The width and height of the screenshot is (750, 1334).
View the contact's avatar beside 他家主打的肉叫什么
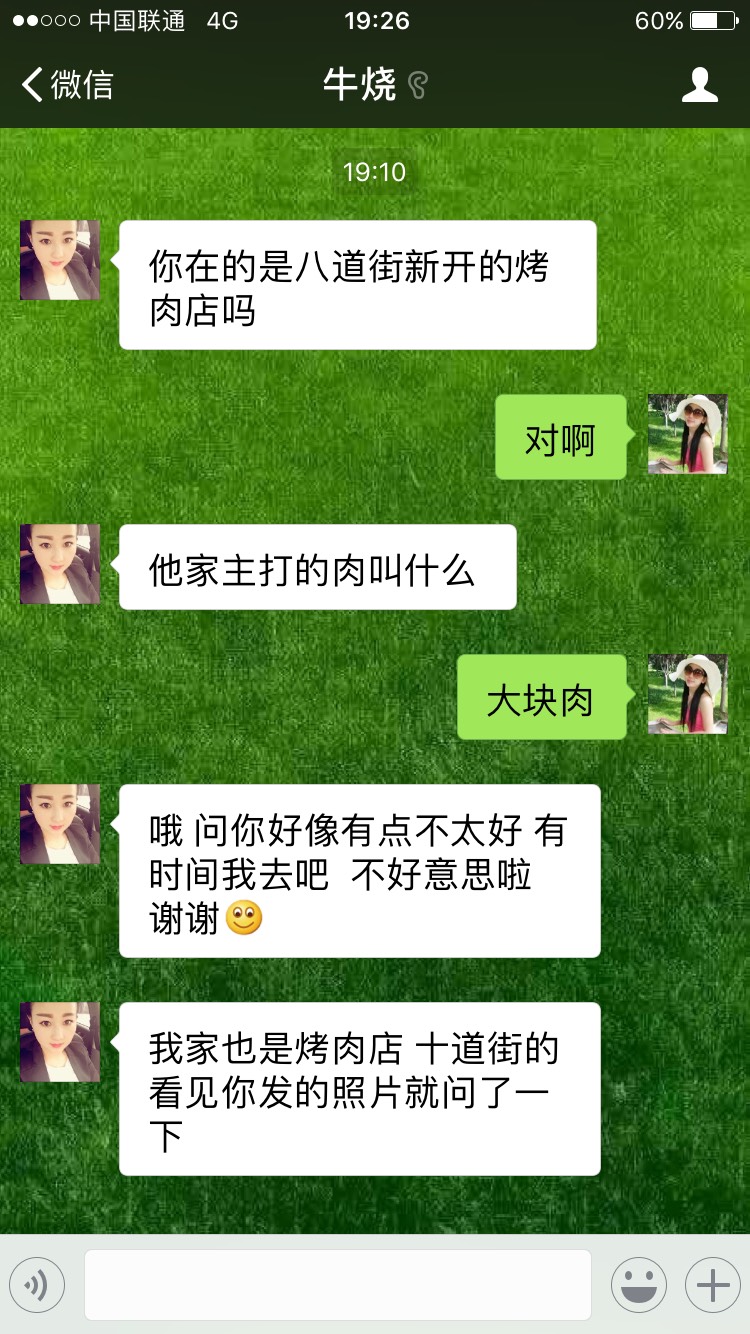click(x=60, y=564)
